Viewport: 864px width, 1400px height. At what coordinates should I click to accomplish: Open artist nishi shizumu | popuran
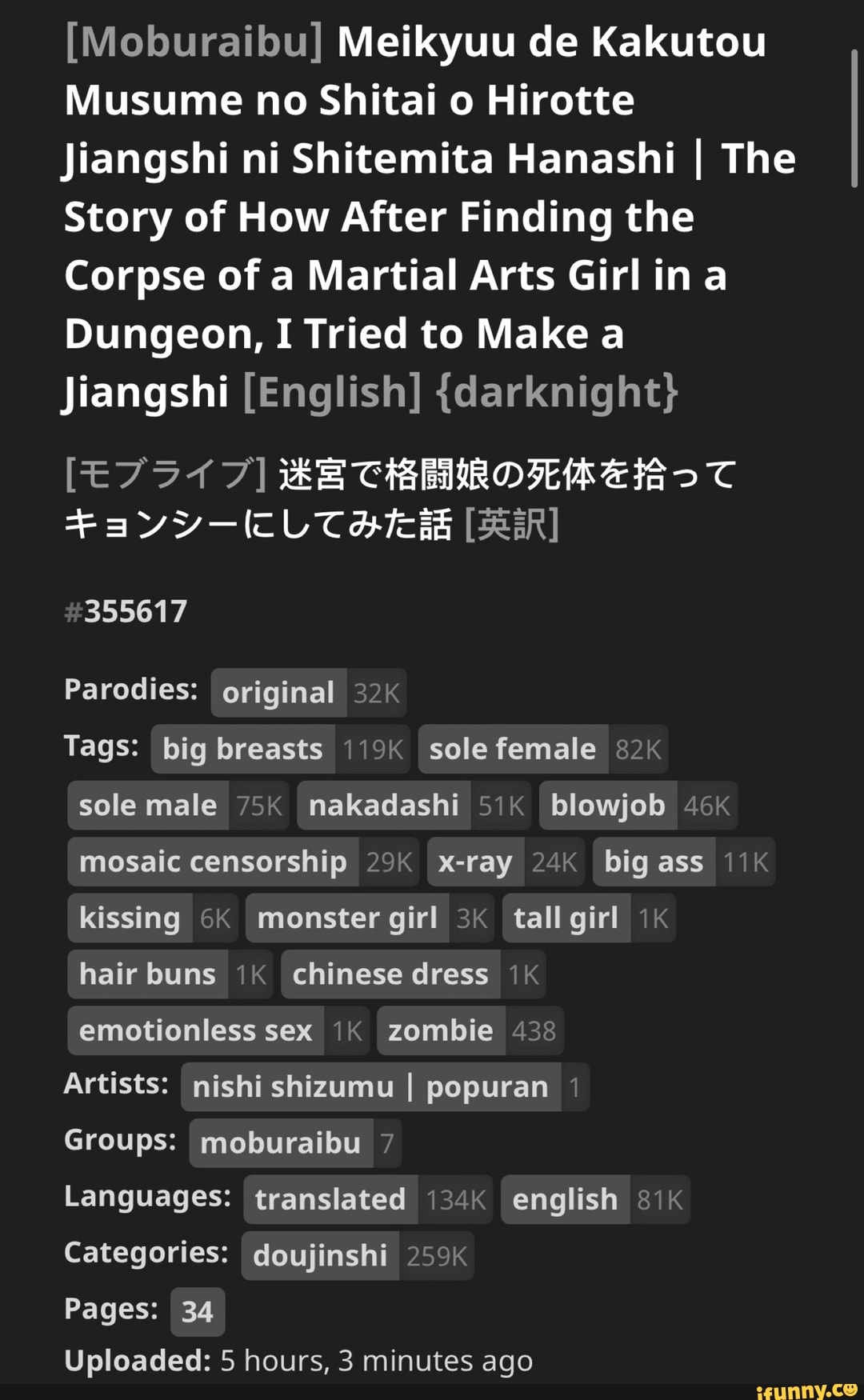click(x=370, y=1087)
